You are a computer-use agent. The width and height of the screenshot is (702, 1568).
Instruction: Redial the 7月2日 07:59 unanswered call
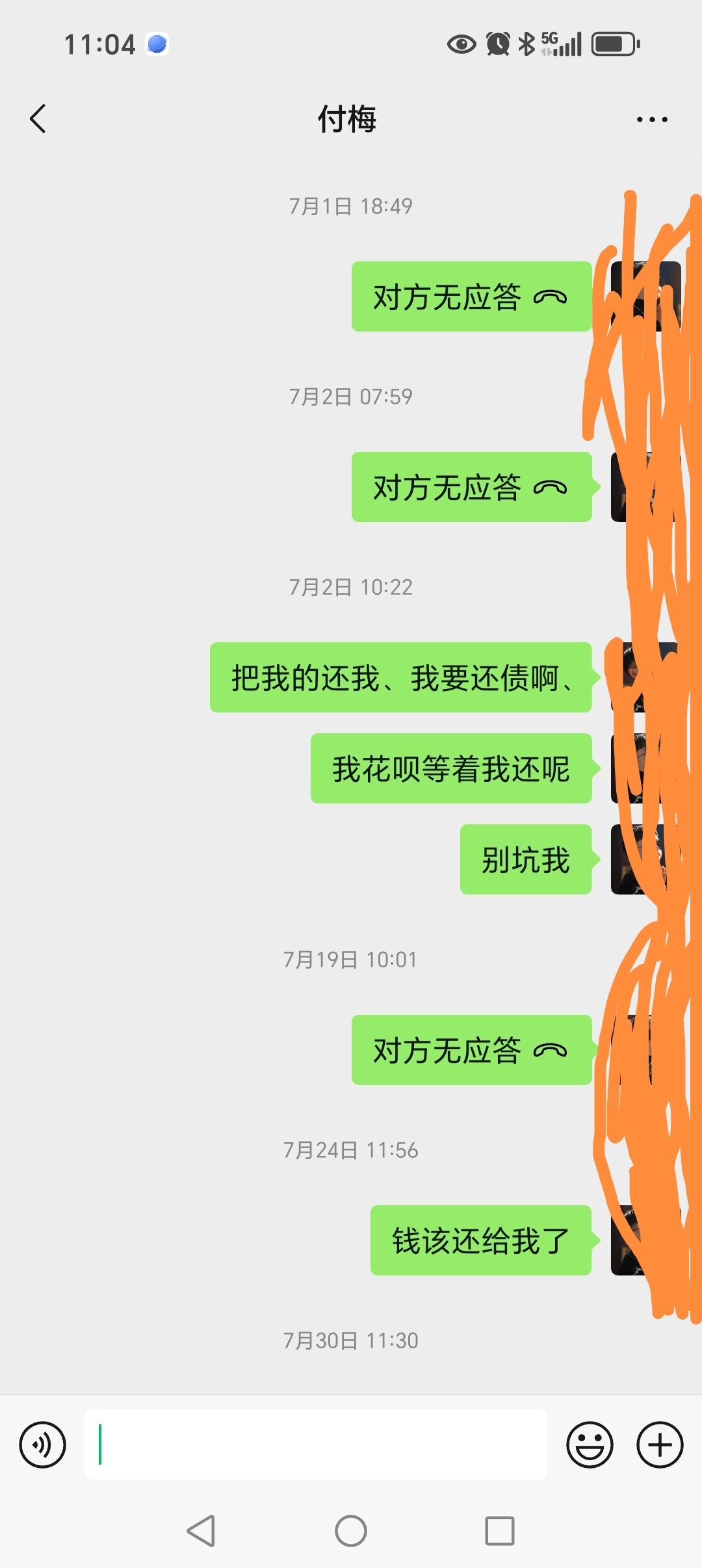471,487
